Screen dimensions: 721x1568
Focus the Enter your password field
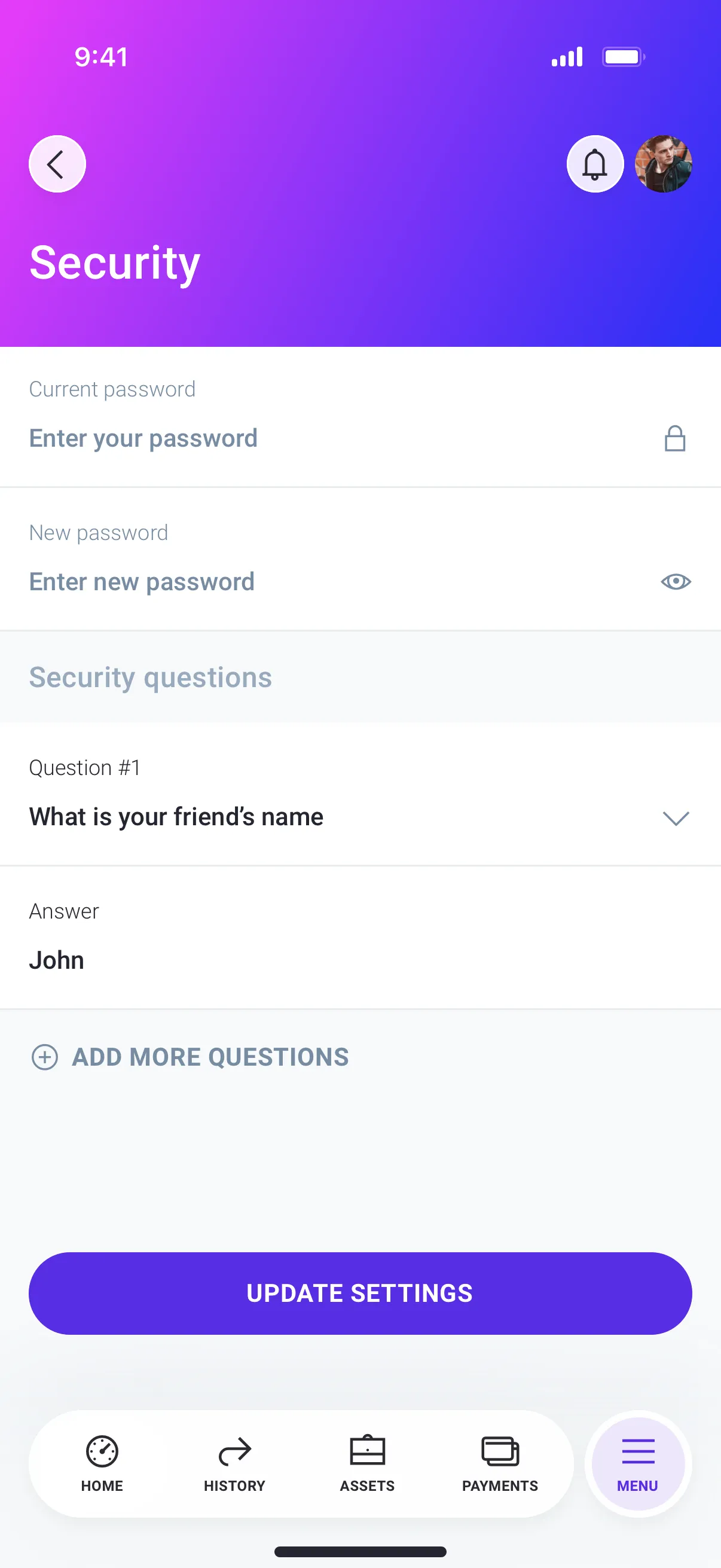point(243,438)
